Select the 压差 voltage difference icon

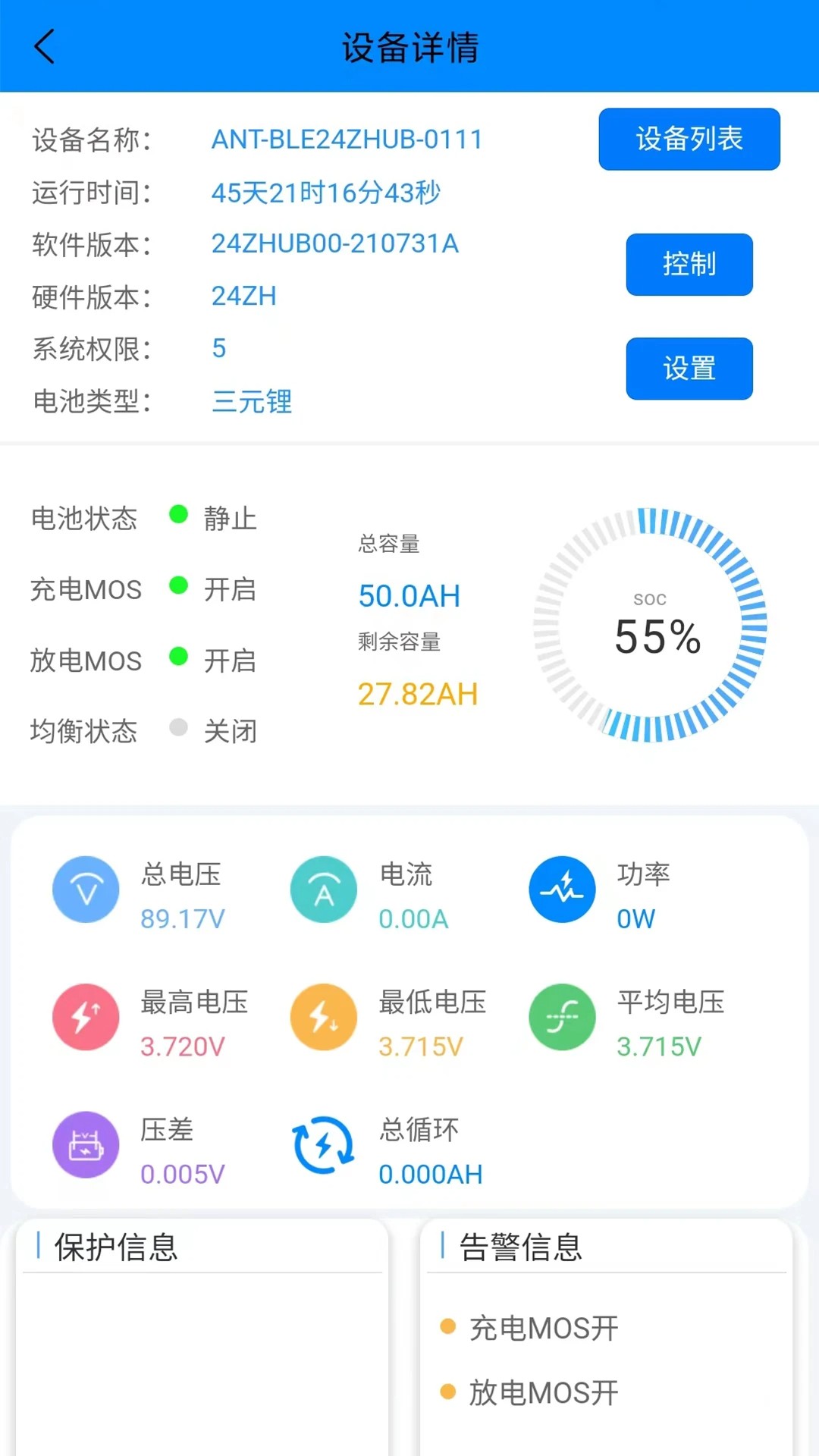point(86,1145)
